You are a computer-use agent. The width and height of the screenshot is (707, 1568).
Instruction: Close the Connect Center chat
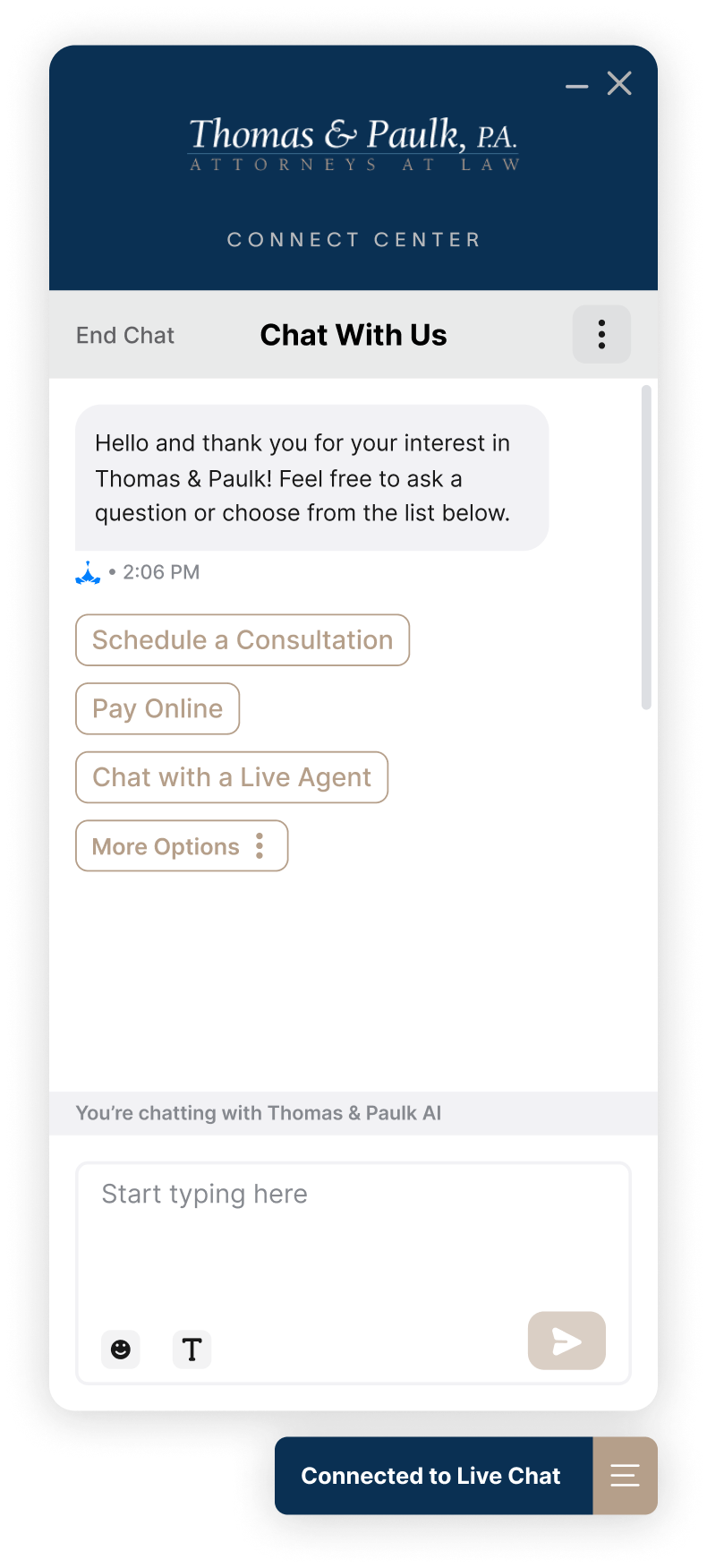619,84
